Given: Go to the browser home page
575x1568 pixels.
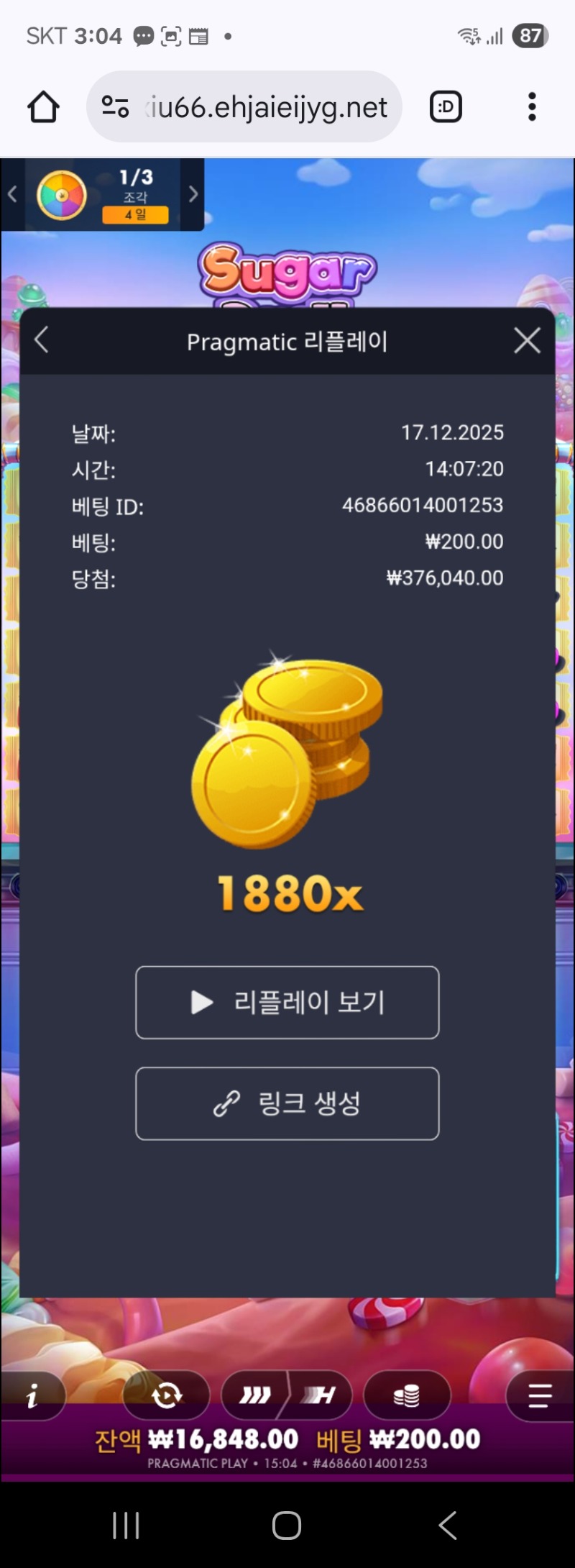Looking at the screenshot, I should pos(43,107).
